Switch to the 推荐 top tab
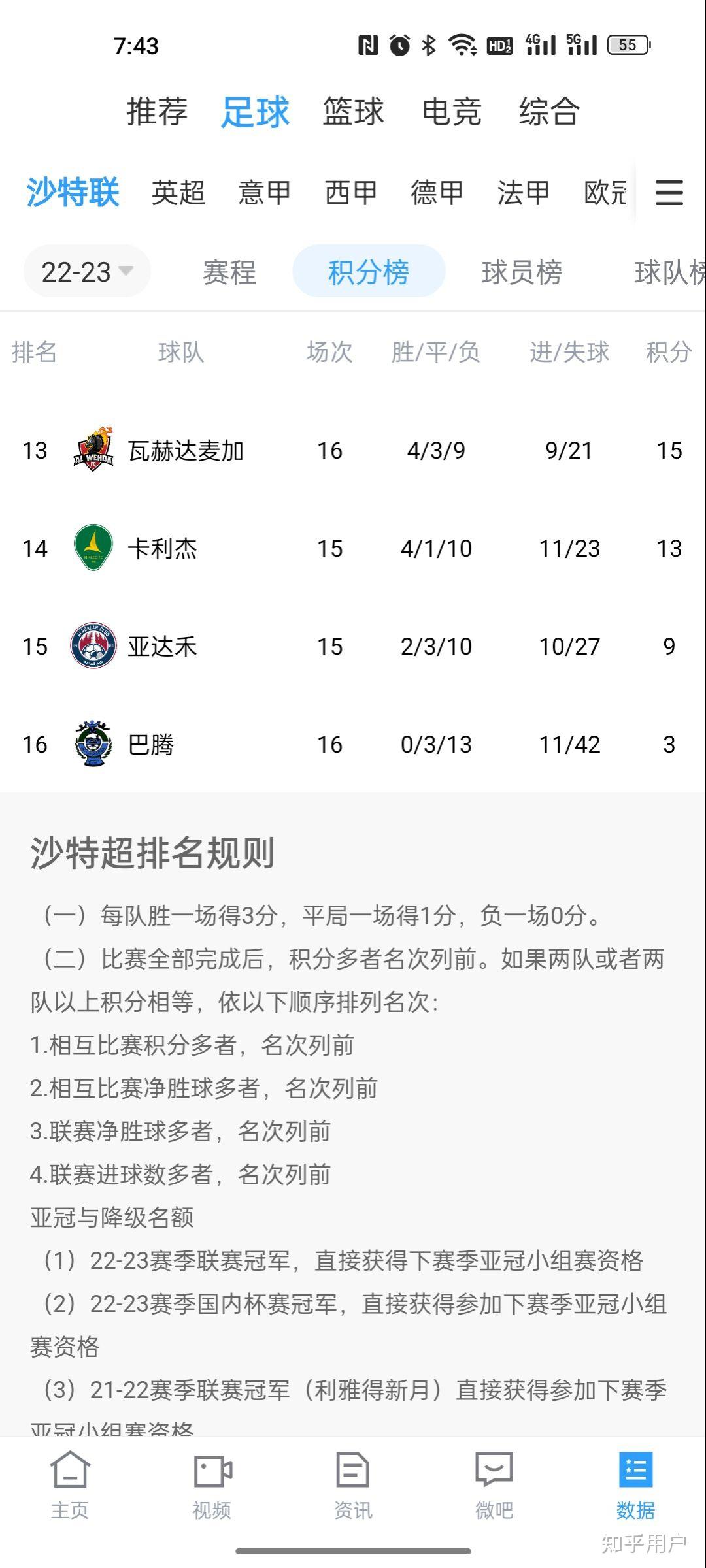This screenshot has width=706, height=1568. (x=157, y=111)
